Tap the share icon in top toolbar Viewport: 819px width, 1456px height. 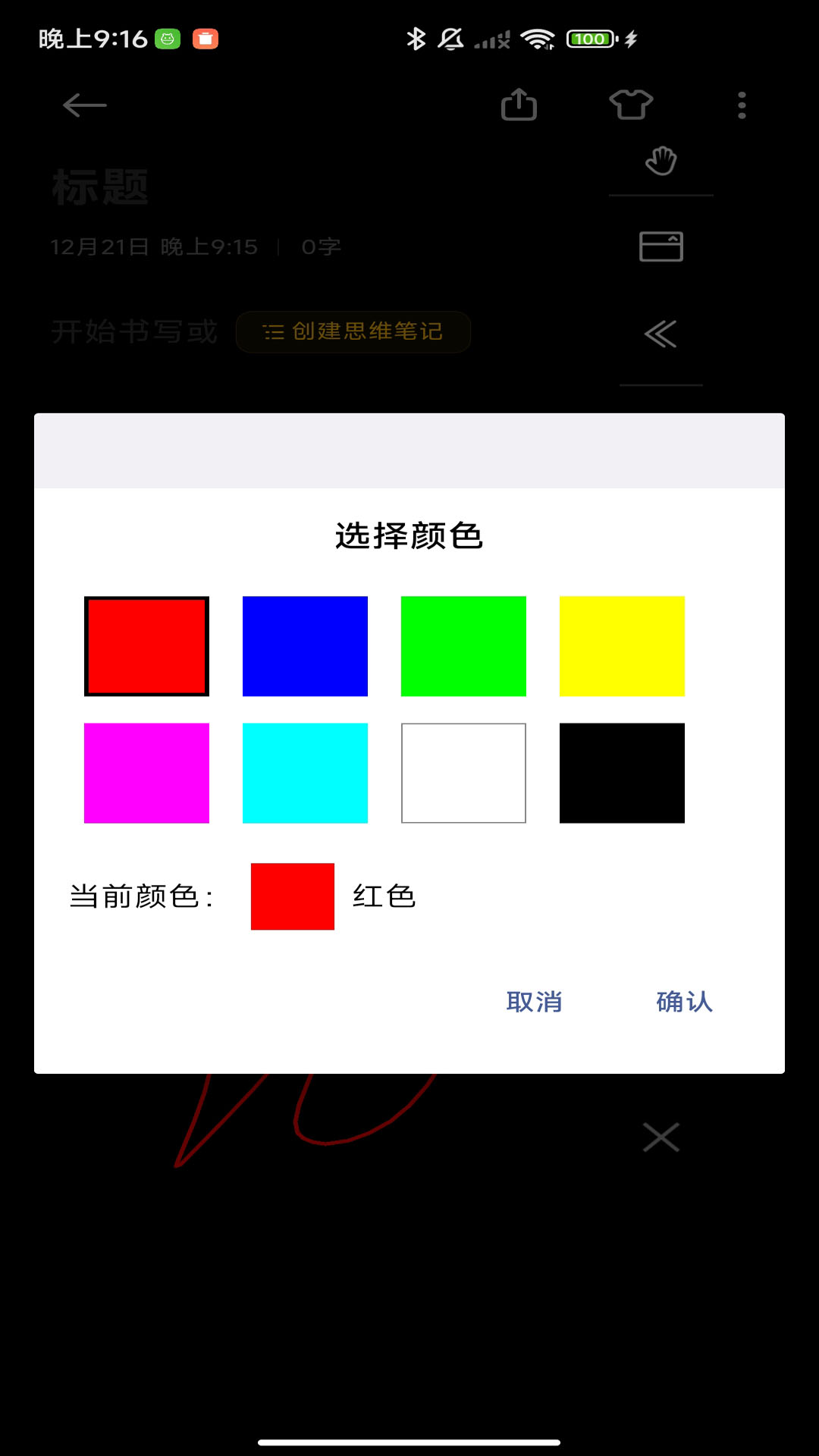tap(519, 105)
